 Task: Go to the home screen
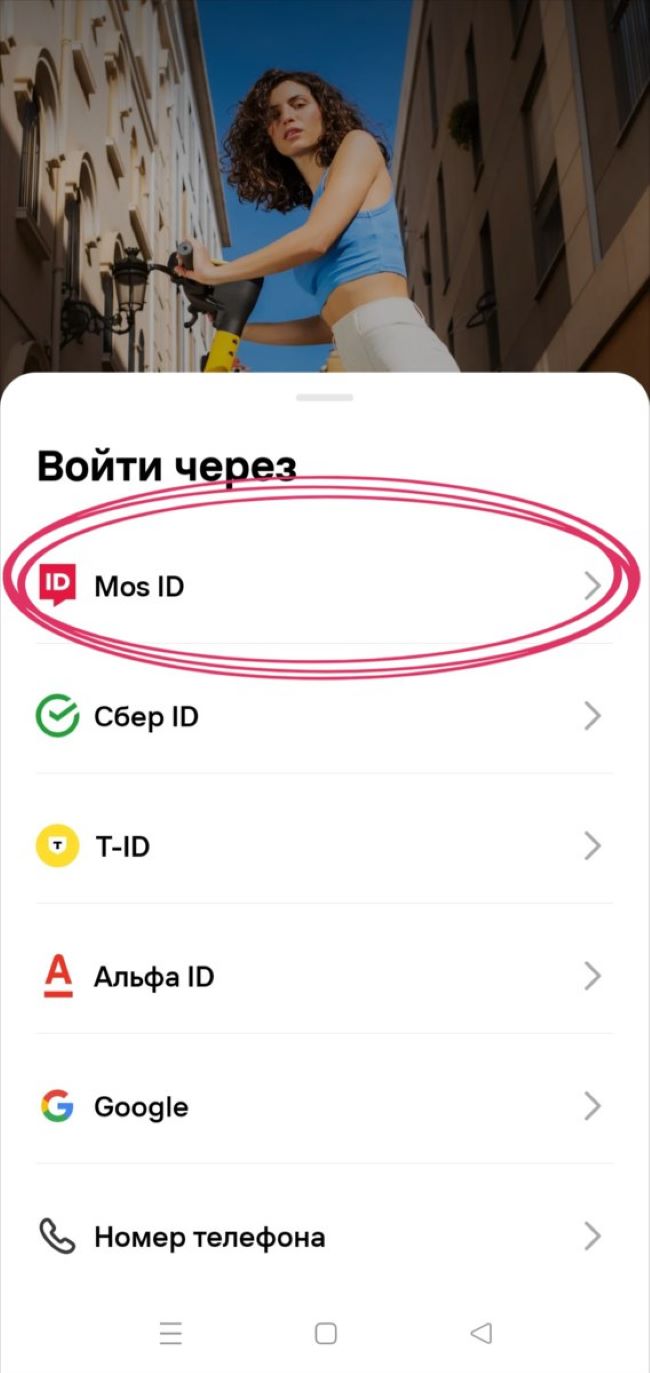pos(325,1333)
